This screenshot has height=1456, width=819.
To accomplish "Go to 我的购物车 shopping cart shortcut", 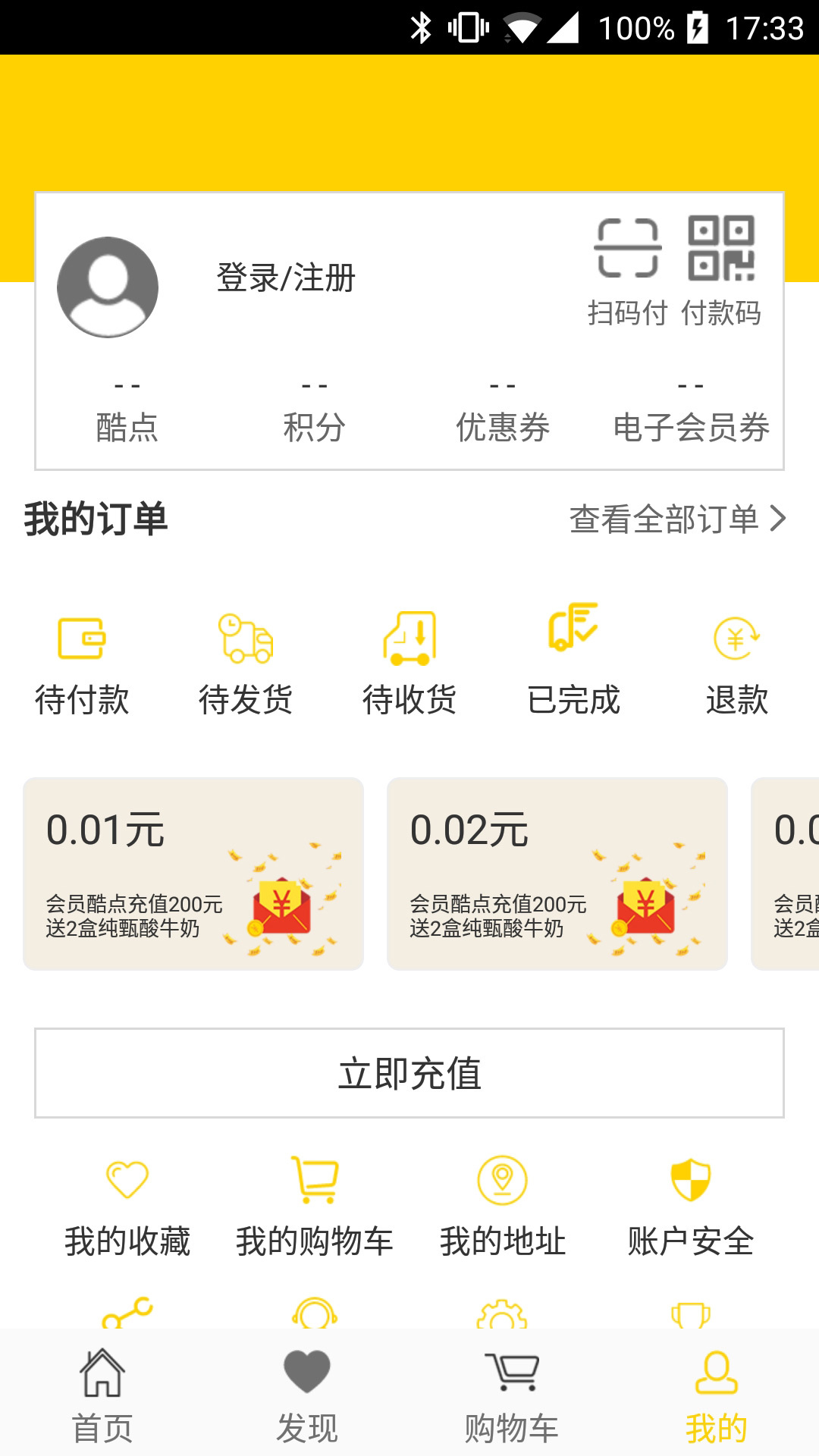I will (315, 1207).
